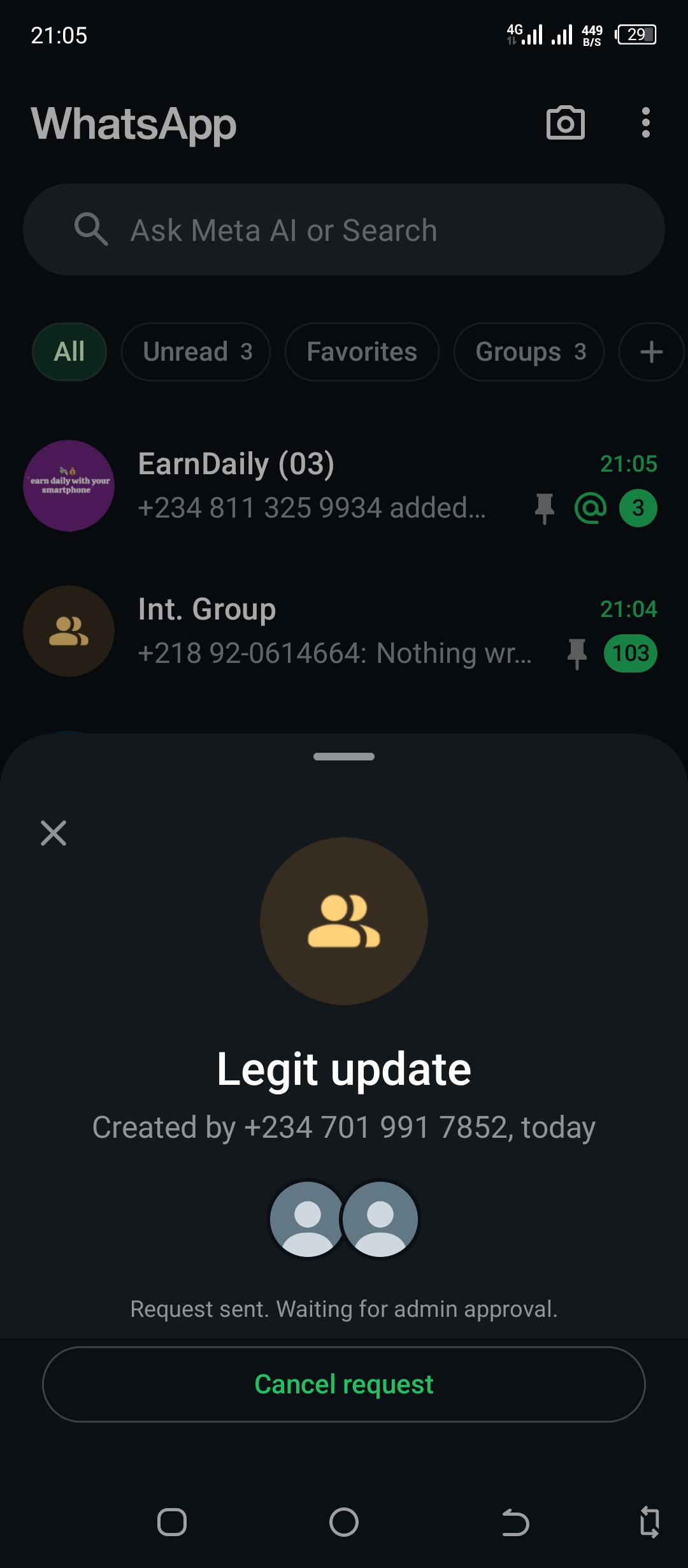The width and height of the screenshot is (688, 1568).
Task: Go to the phone's home screen
Action: (344, 1523)
